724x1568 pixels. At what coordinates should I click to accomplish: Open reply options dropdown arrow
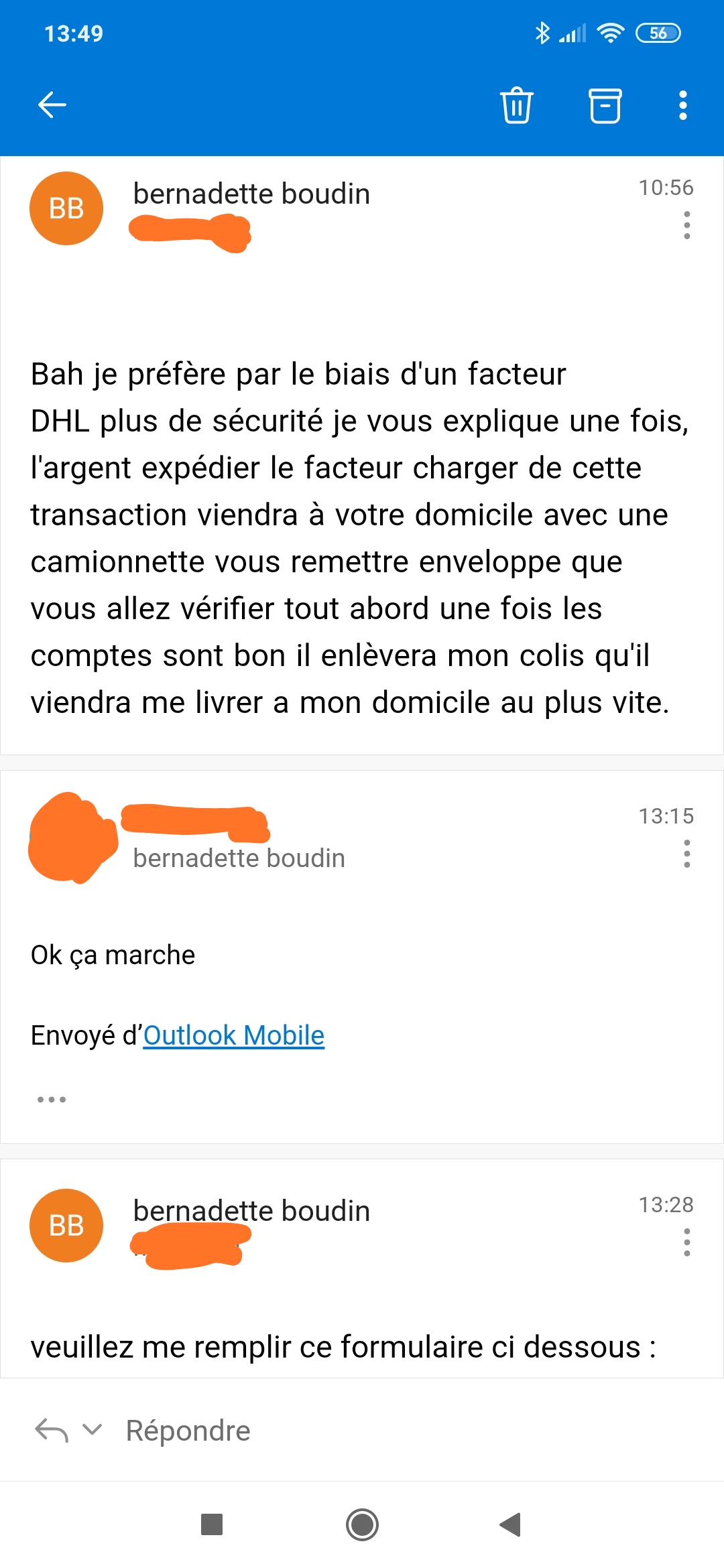pos(92,1429)
